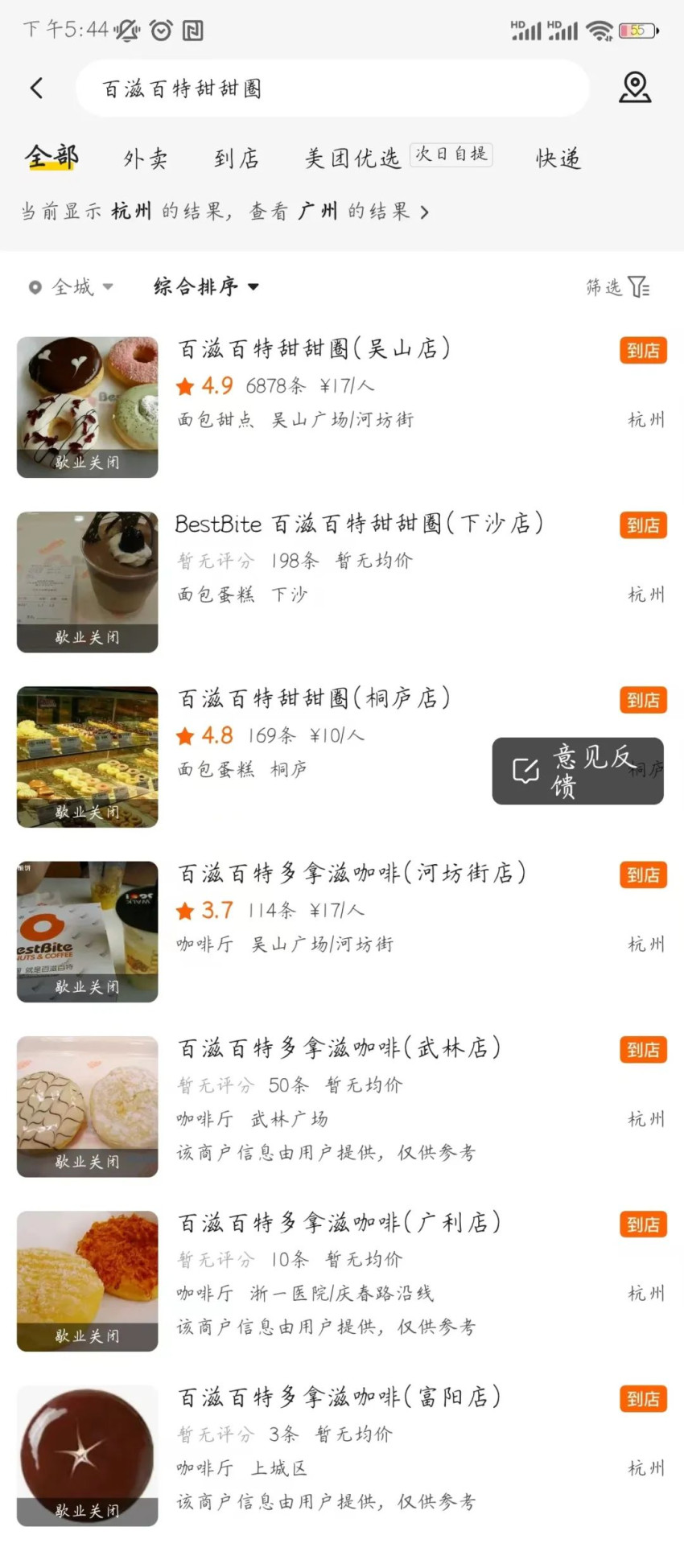684x1568 pixels.
Task: Select the 美团优选 tab
Action: [x=351, y=158]
